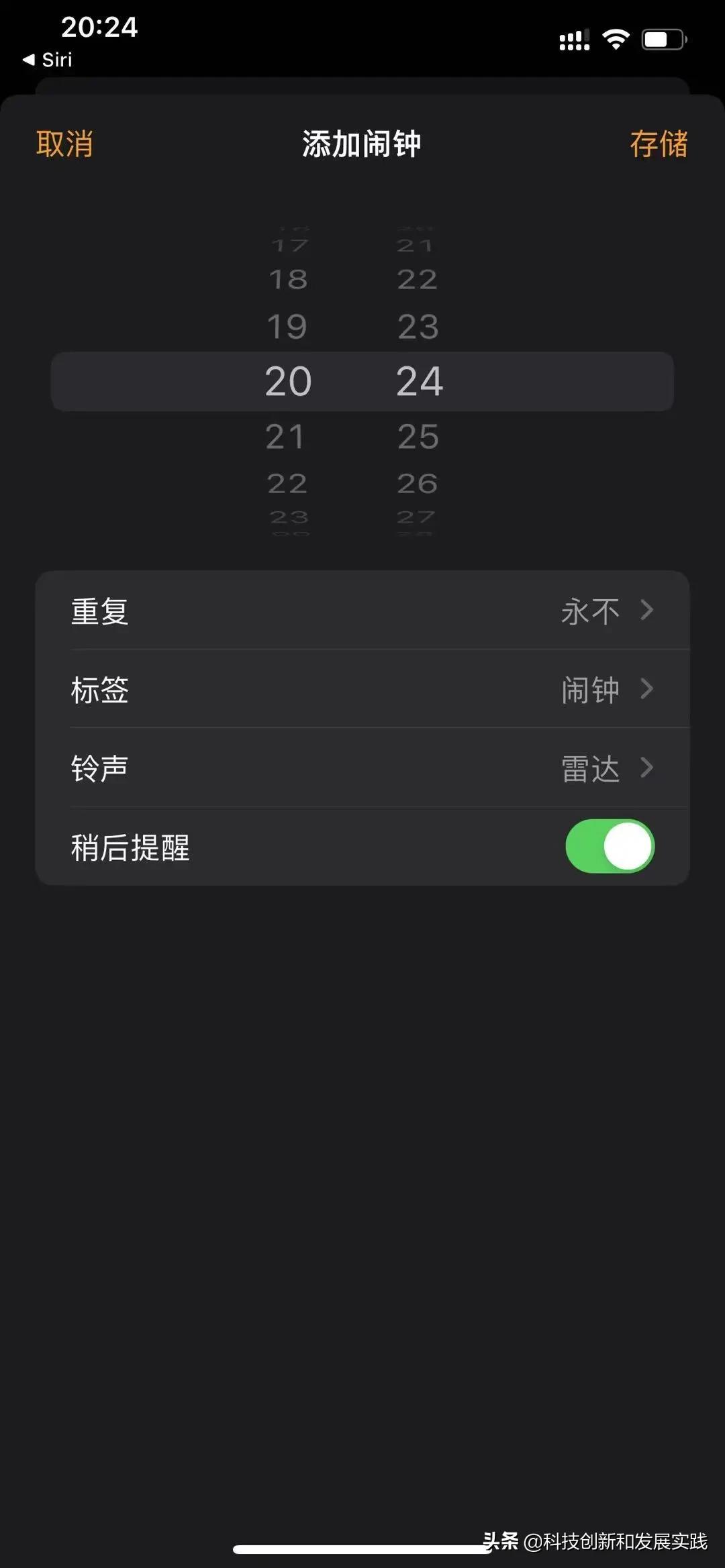This screenshot has width=725, height=1568.
Task: Tap the 添加闹钟 title
Action: tap(362, 145)
